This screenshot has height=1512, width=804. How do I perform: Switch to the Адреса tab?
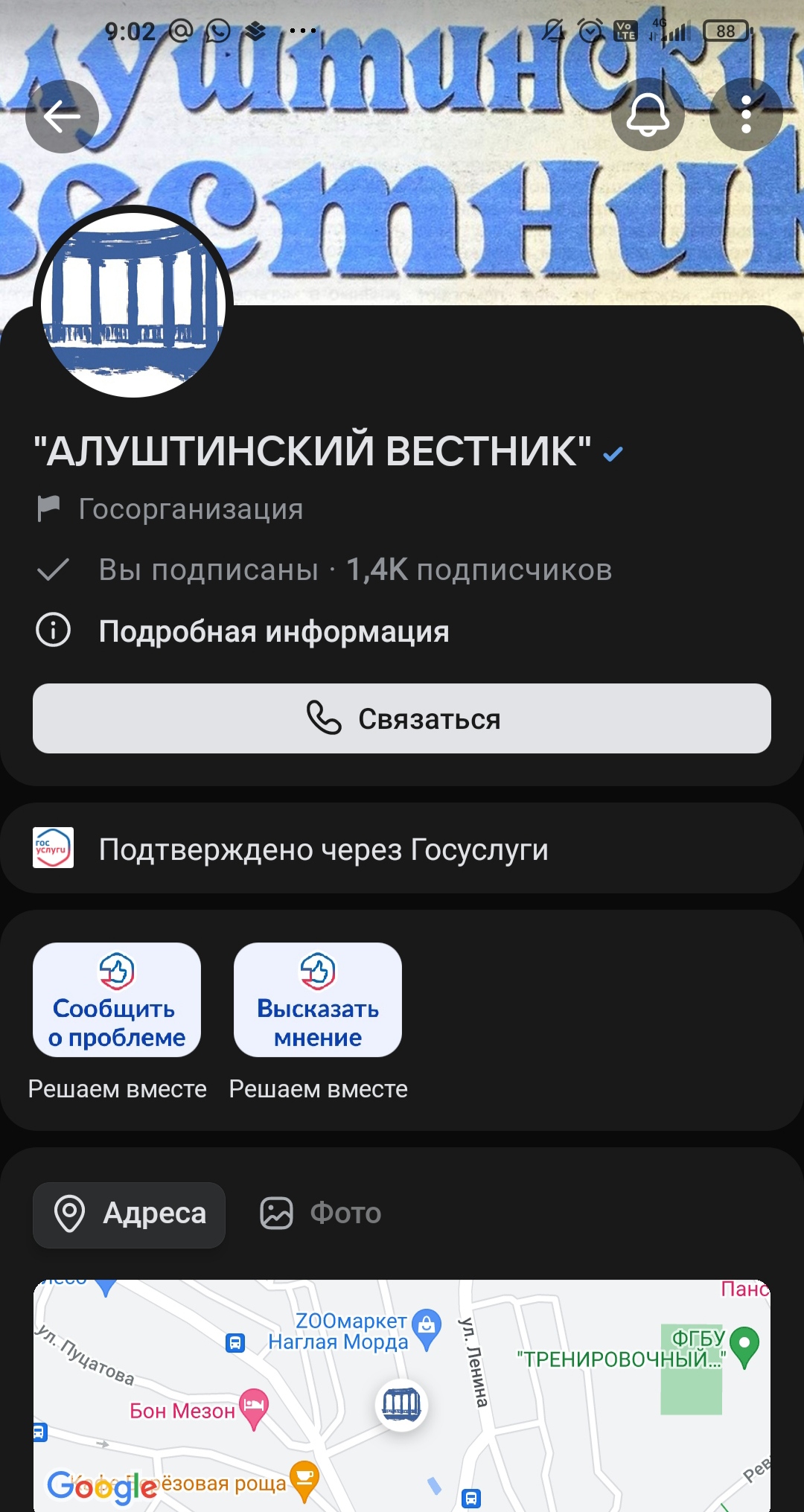pos(129,1214)
